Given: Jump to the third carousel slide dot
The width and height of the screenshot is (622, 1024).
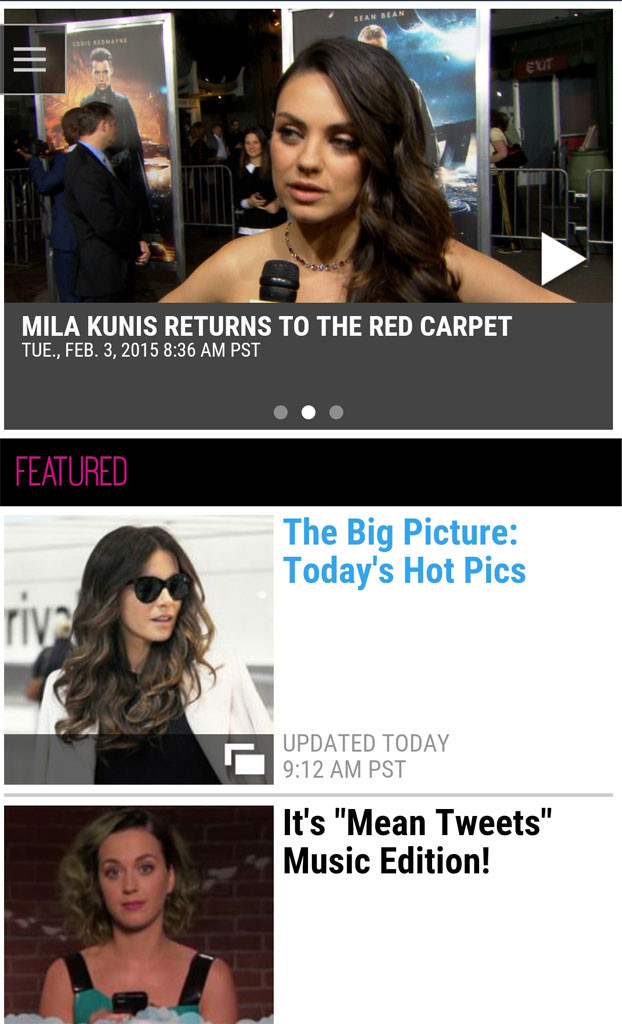Looking at the screenshot, I should [x=337, y=412].
